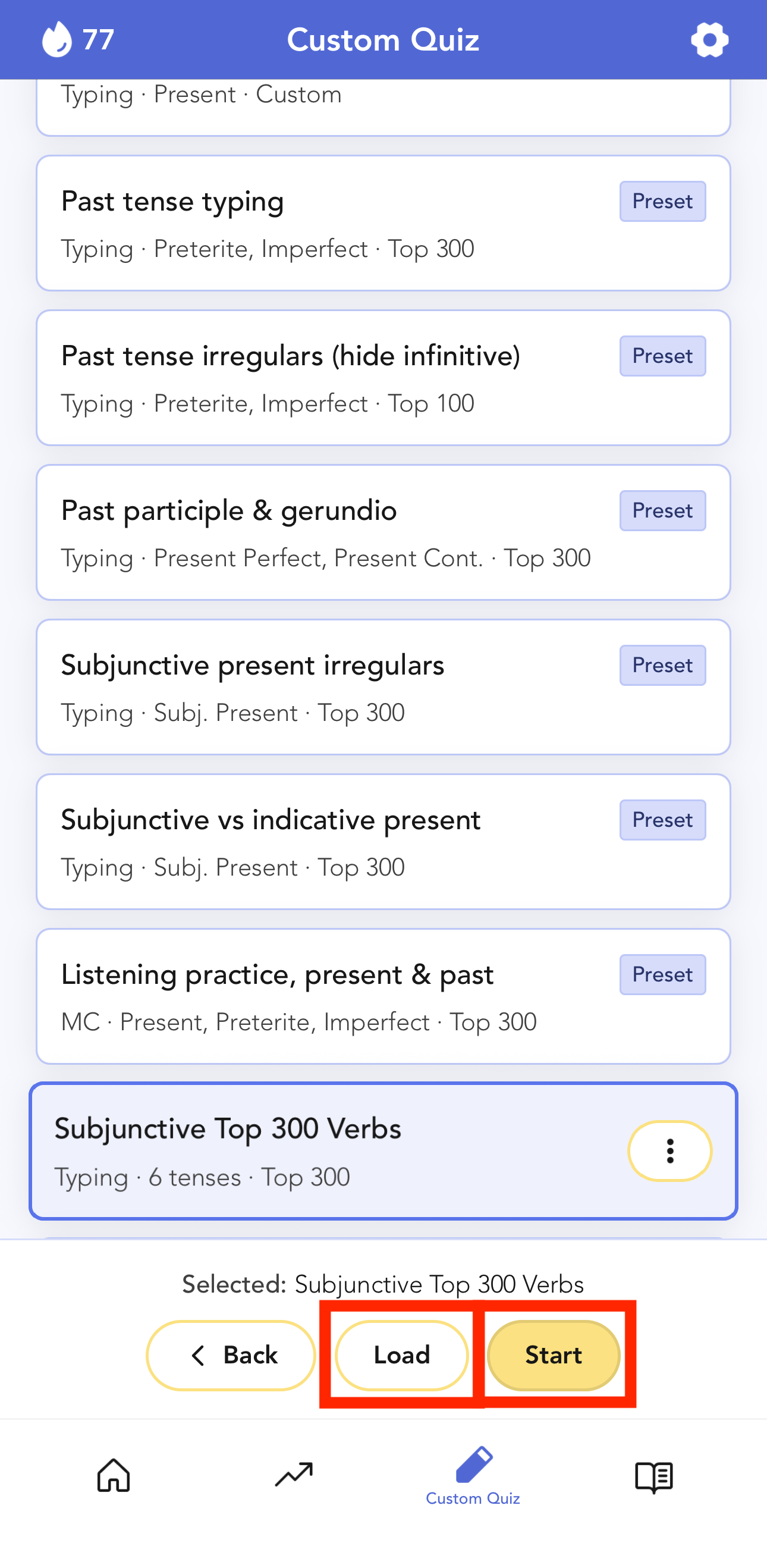Start the selected quiz
The image size is (767, 1568).
click(554, 1356)
